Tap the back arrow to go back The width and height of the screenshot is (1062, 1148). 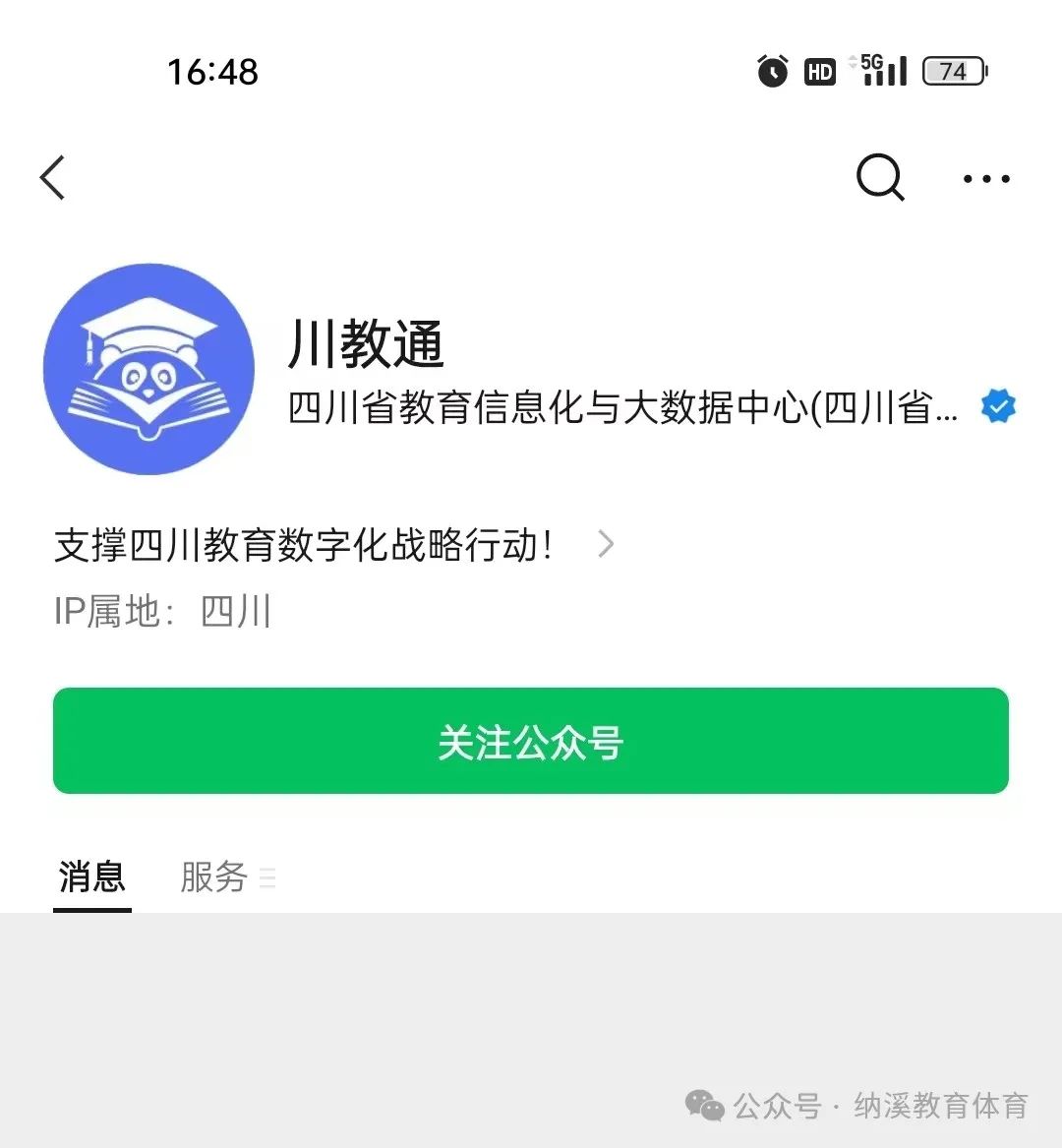[x=54, y=178]
